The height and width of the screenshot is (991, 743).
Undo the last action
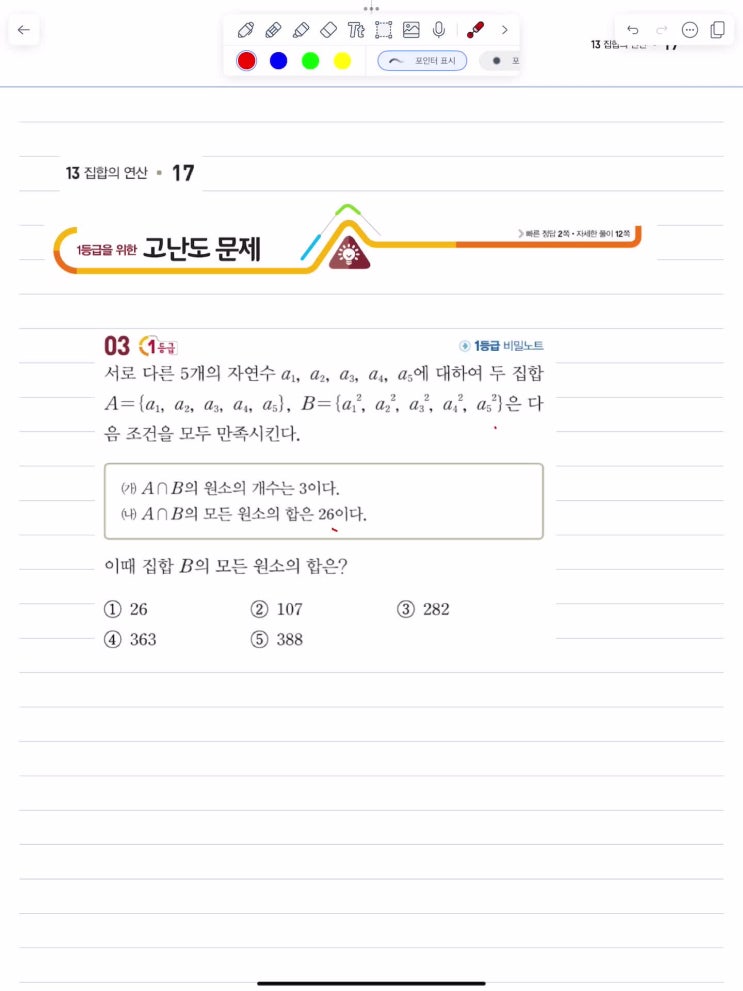[632, 30]
